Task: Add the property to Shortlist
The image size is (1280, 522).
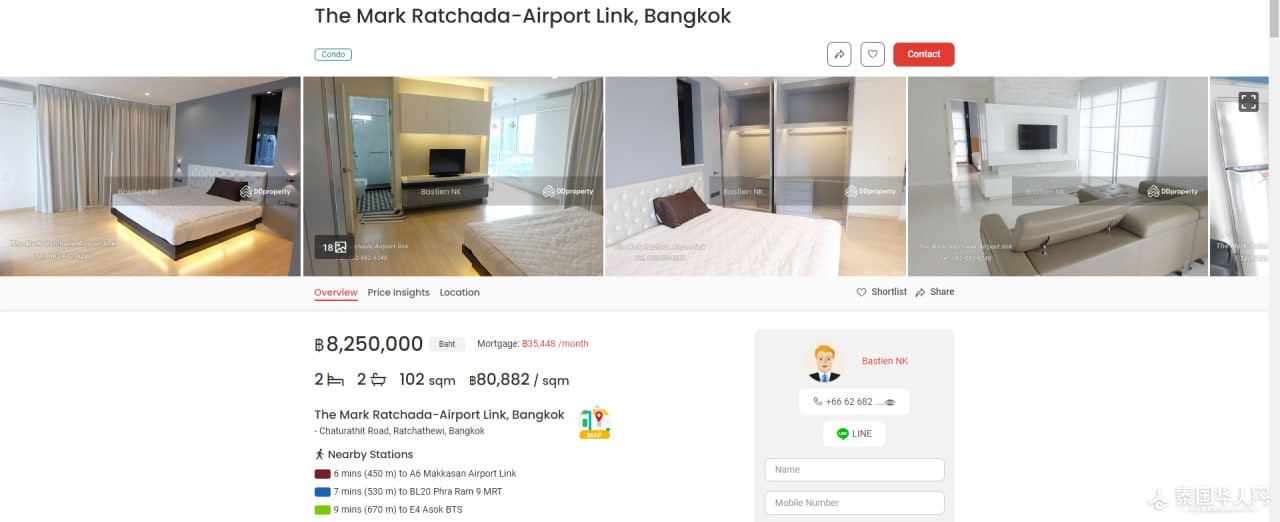Action: [881, 292]
